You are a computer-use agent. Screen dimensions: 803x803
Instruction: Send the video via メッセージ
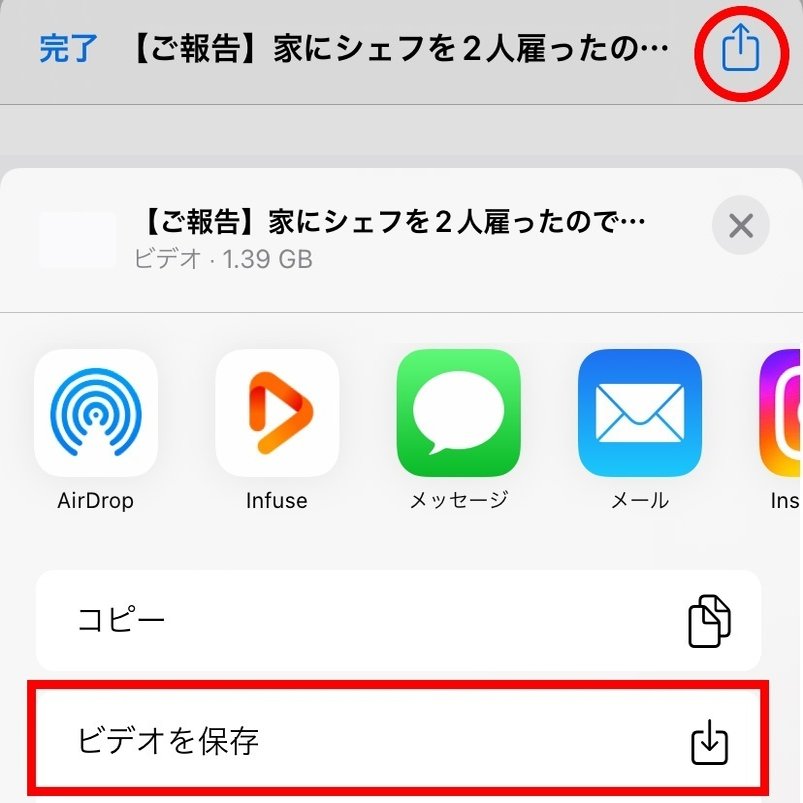coord(458,411)
